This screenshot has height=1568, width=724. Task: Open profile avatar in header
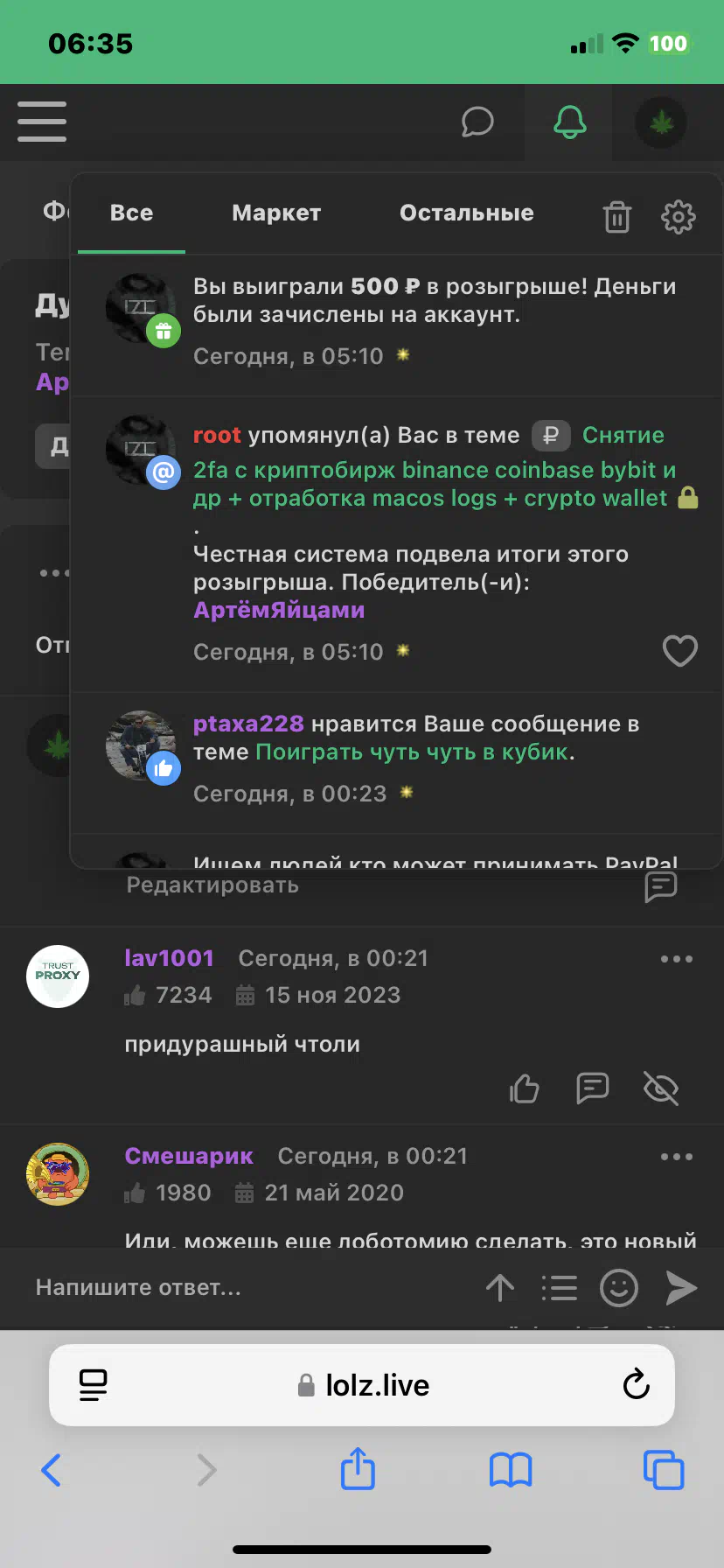click(x=661, y=122)
